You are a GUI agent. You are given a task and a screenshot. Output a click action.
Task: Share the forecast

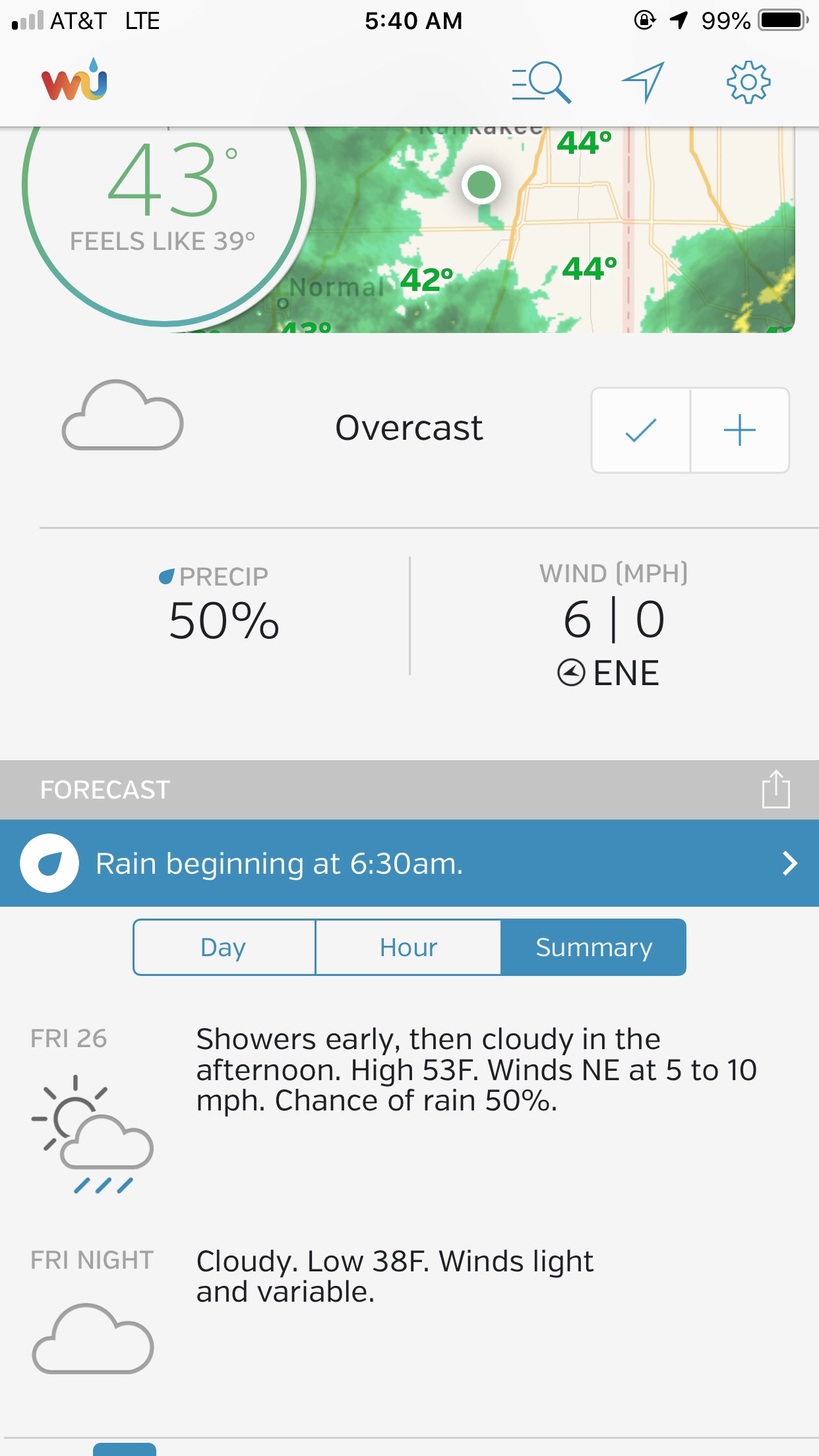coord(775,789)
